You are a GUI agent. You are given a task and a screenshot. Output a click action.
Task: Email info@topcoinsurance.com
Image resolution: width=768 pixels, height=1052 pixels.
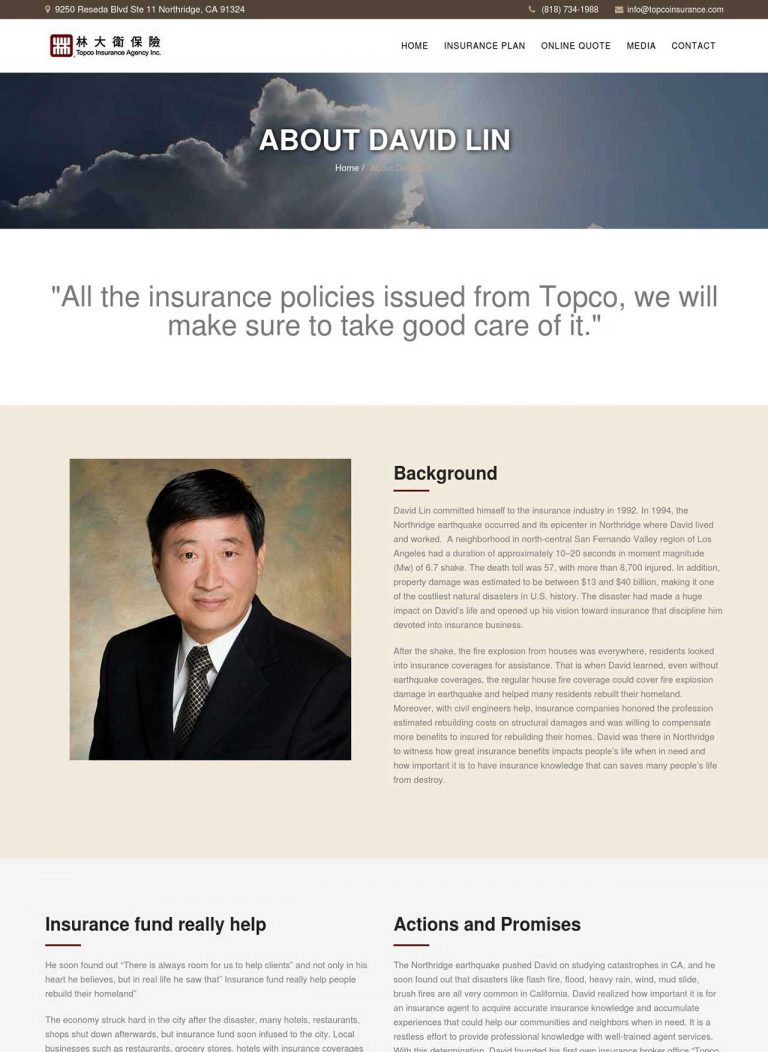[674, 9]
